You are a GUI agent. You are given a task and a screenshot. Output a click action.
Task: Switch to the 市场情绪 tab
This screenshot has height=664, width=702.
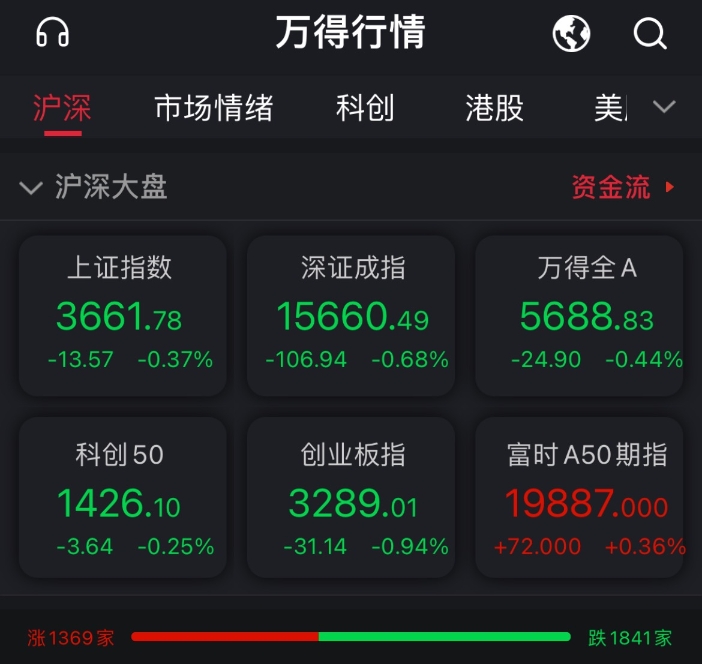(x=214, y=108)
